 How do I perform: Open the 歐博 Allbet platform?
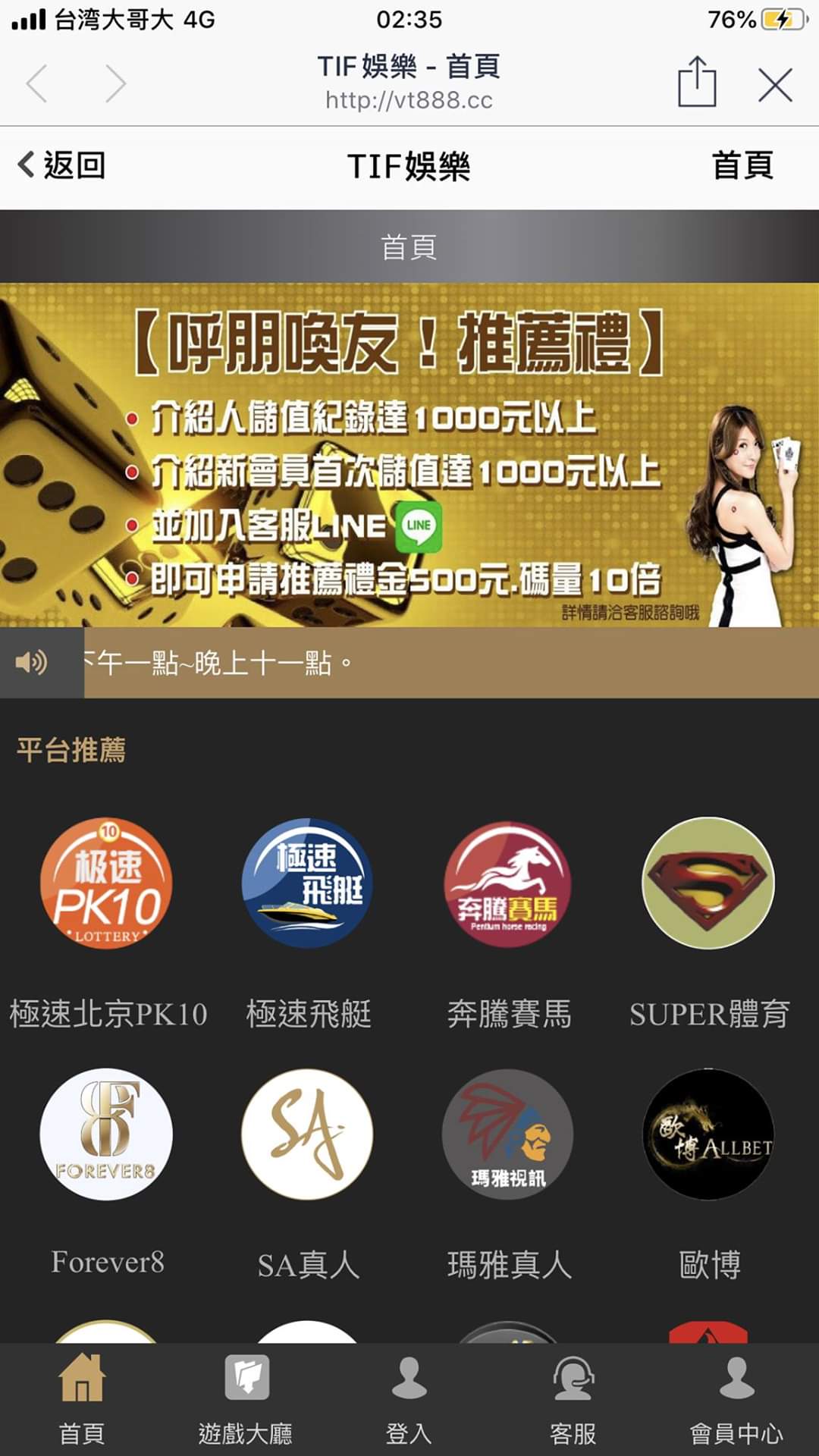coord(708,1134)
